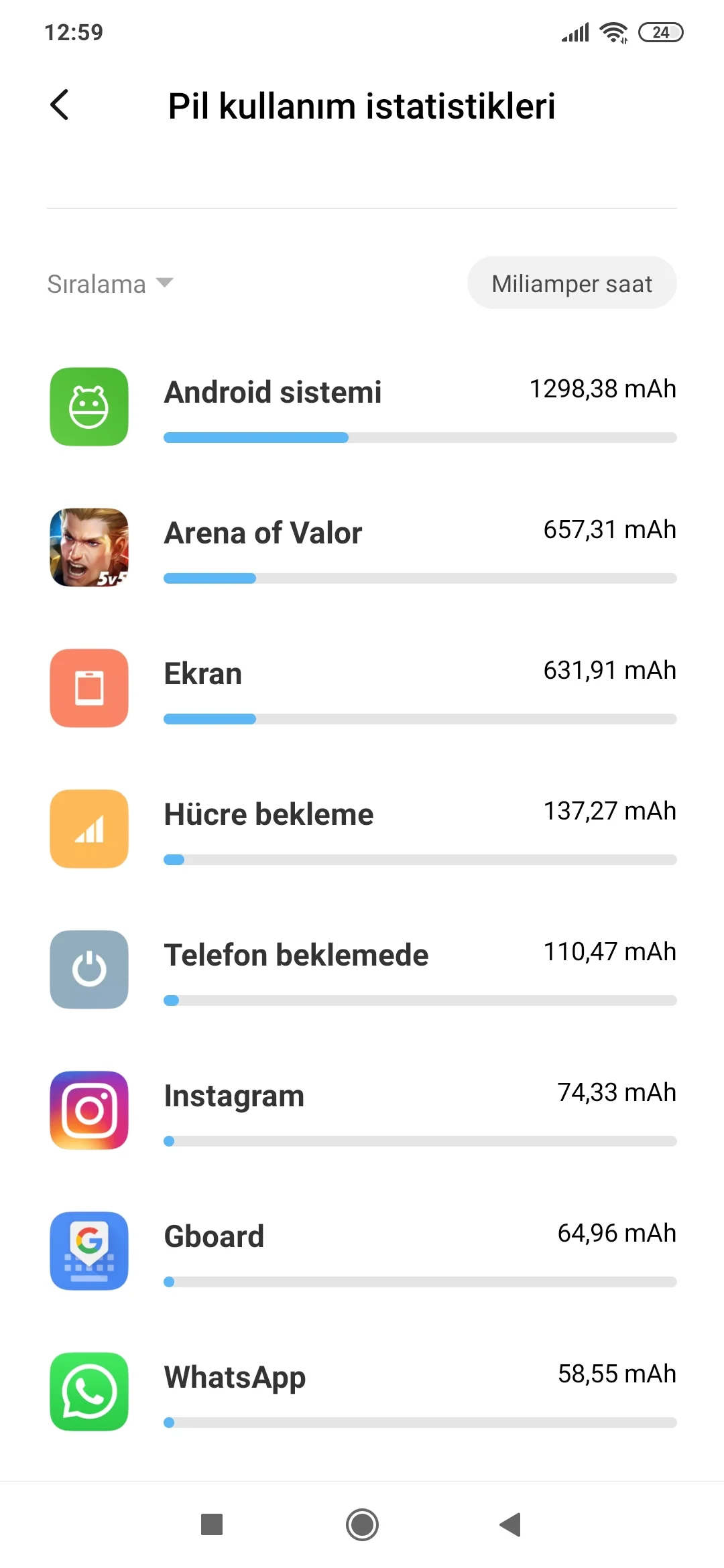Open the Ekran usage entry
The height and width of the screenshot is (1568, 724).
click(362, 688)
